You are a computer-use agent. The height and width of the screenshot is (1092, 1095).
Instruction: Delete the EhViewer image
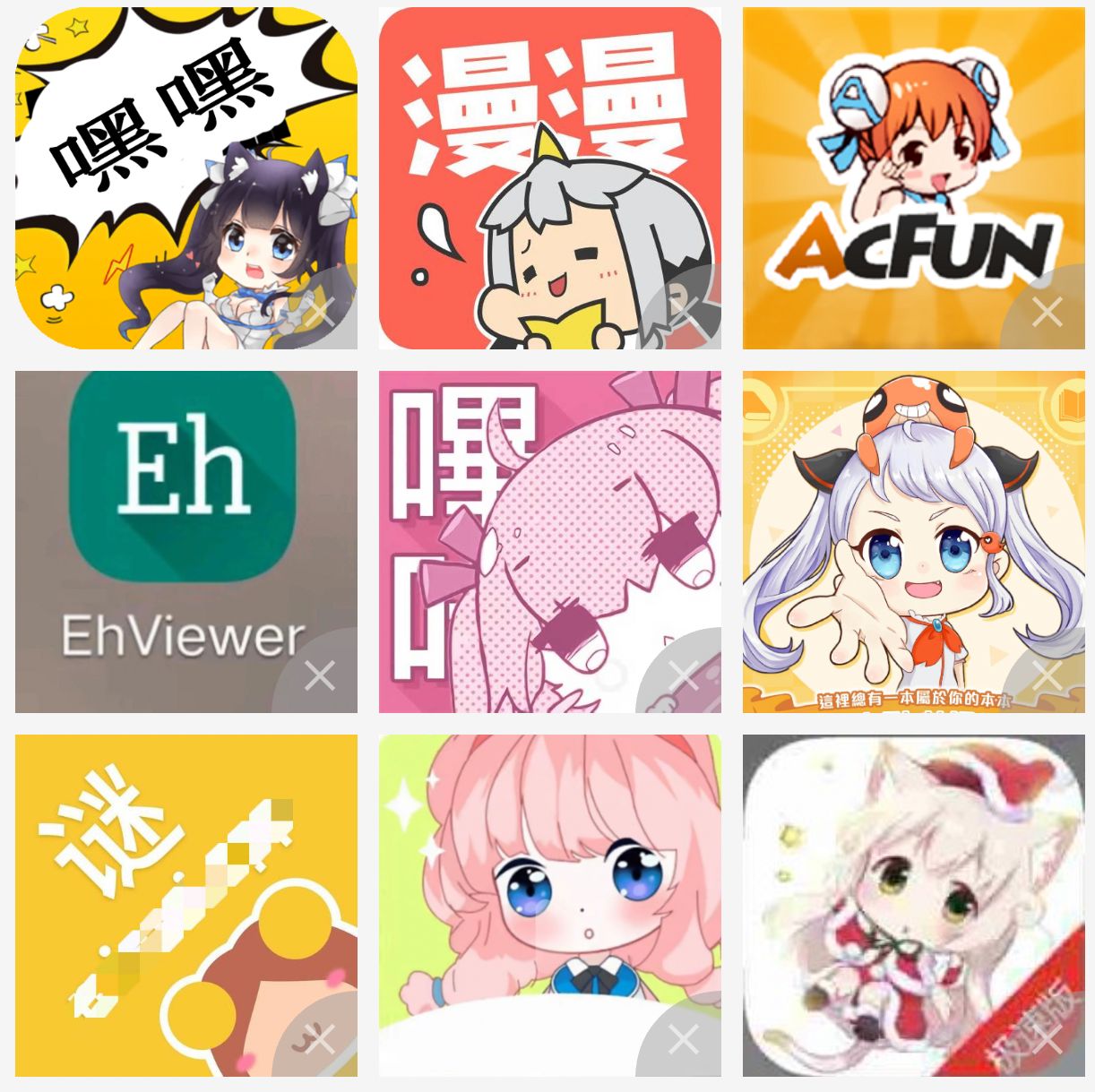coord(320,676)
